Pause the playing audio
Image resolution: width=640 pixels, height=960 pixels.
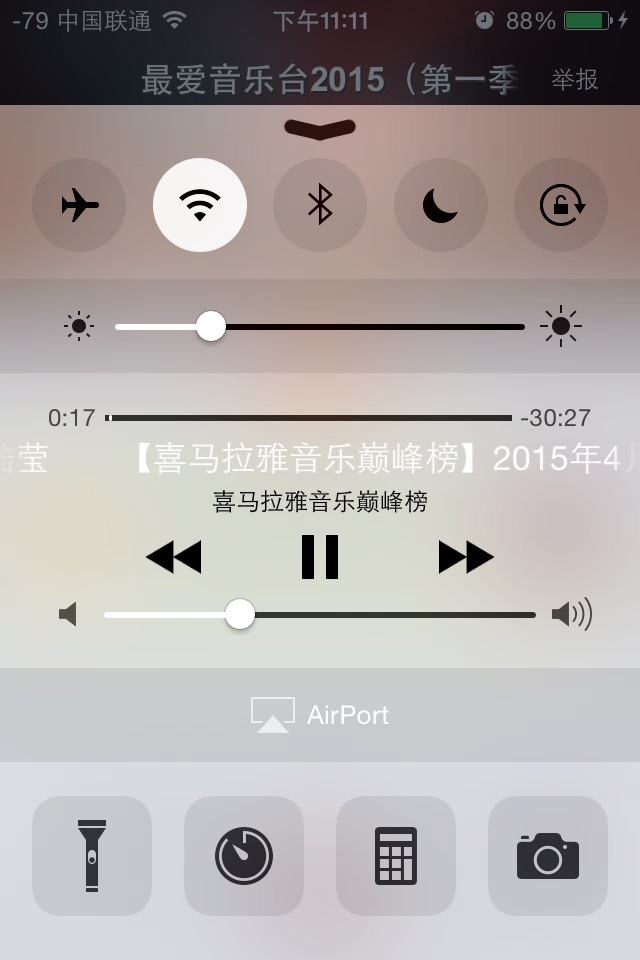point(320,557)
